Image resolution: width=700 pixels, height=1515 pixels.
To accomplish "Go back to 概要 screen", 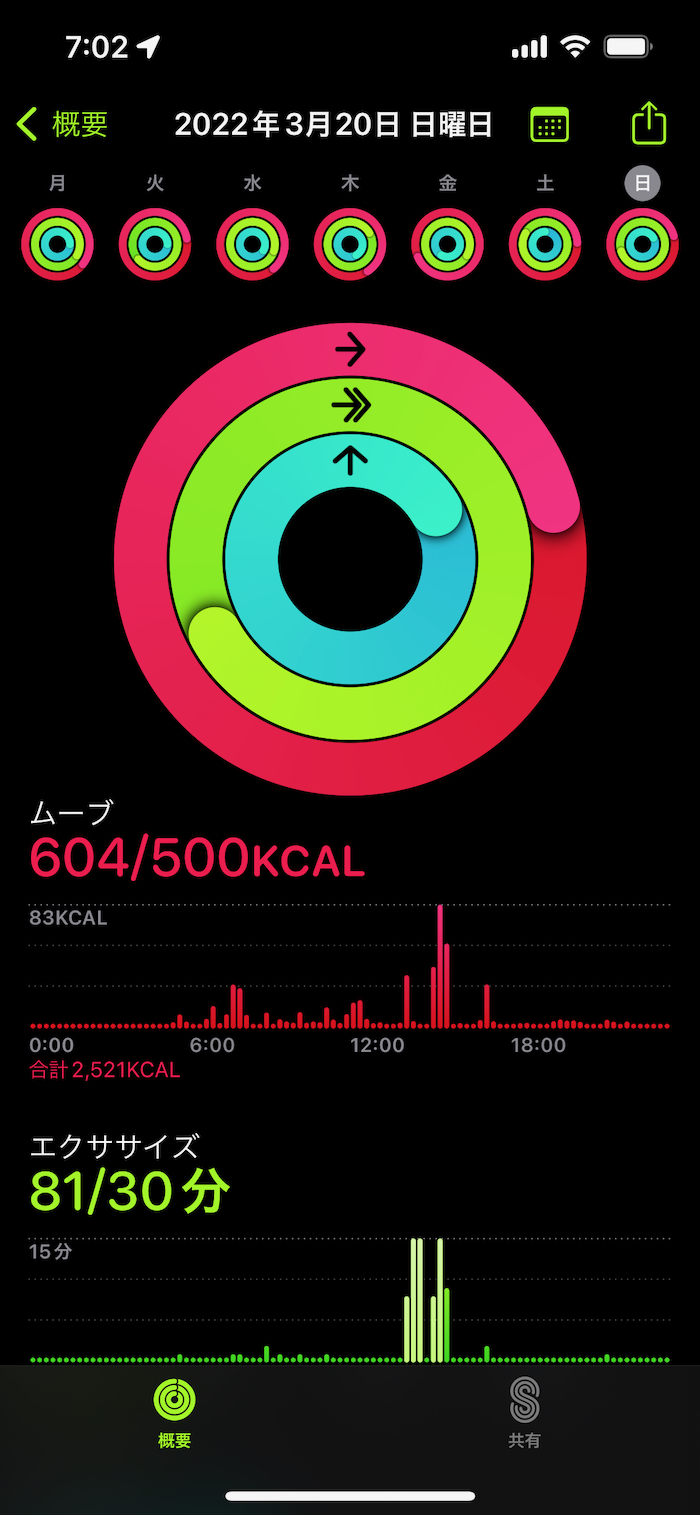I will point(63,124).
